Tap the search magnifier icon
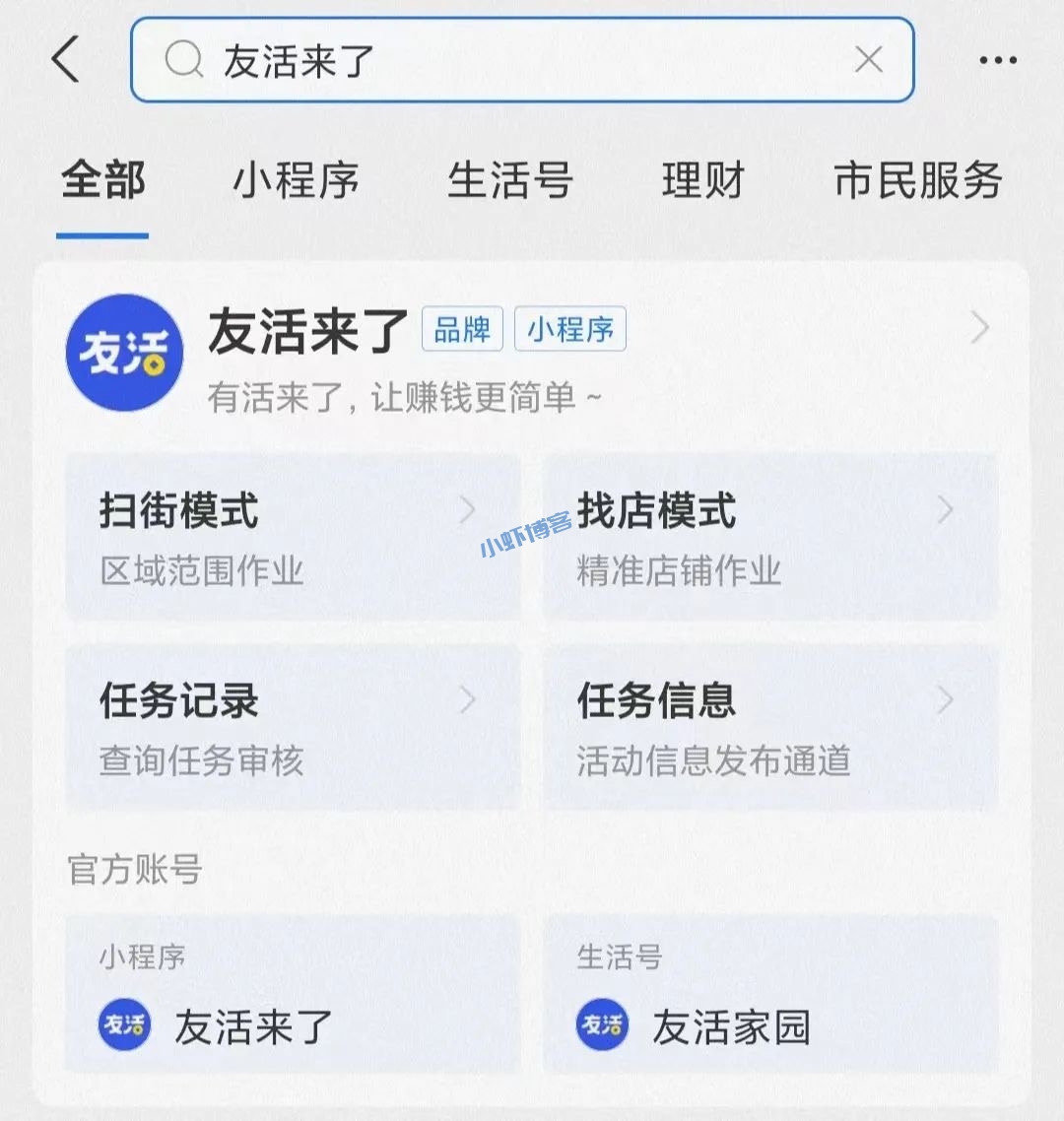Image resolution: width=1064 pixels, height=1121 pixels. 183,60
